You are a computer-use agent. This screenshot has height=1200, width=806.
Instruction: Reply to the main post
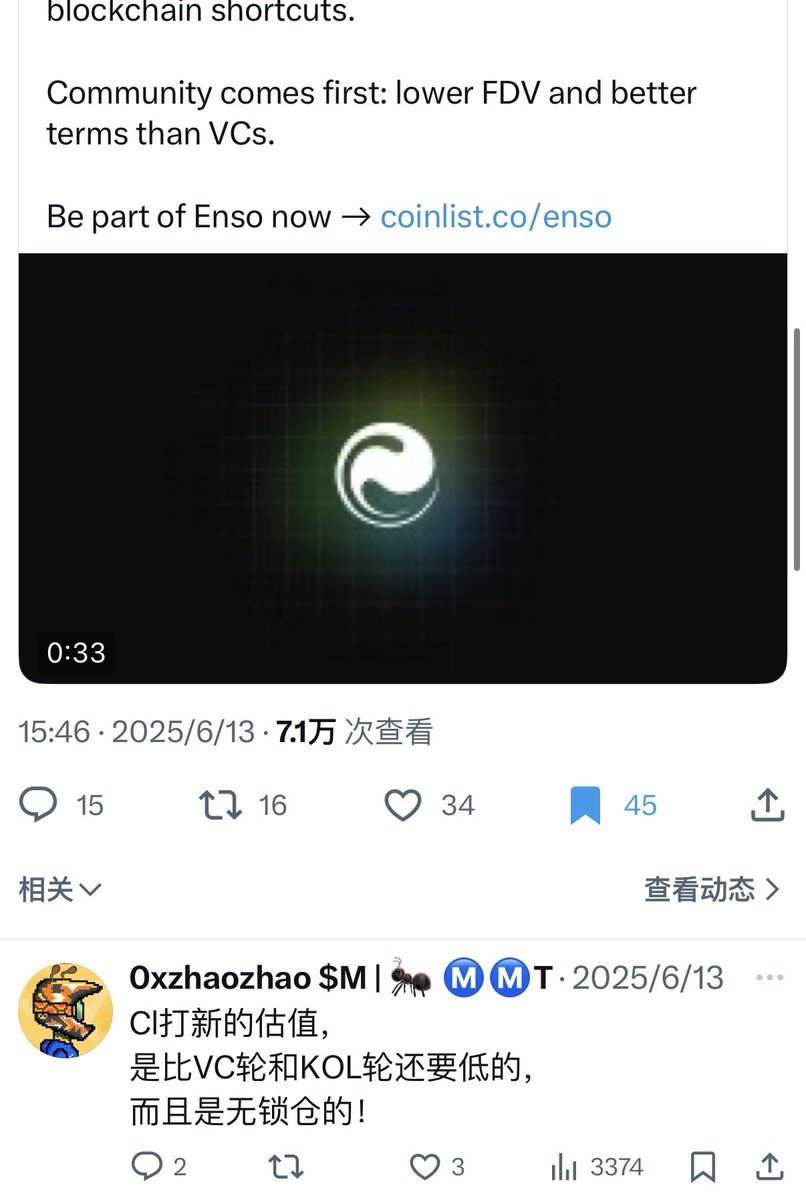[x=38, y=805]
